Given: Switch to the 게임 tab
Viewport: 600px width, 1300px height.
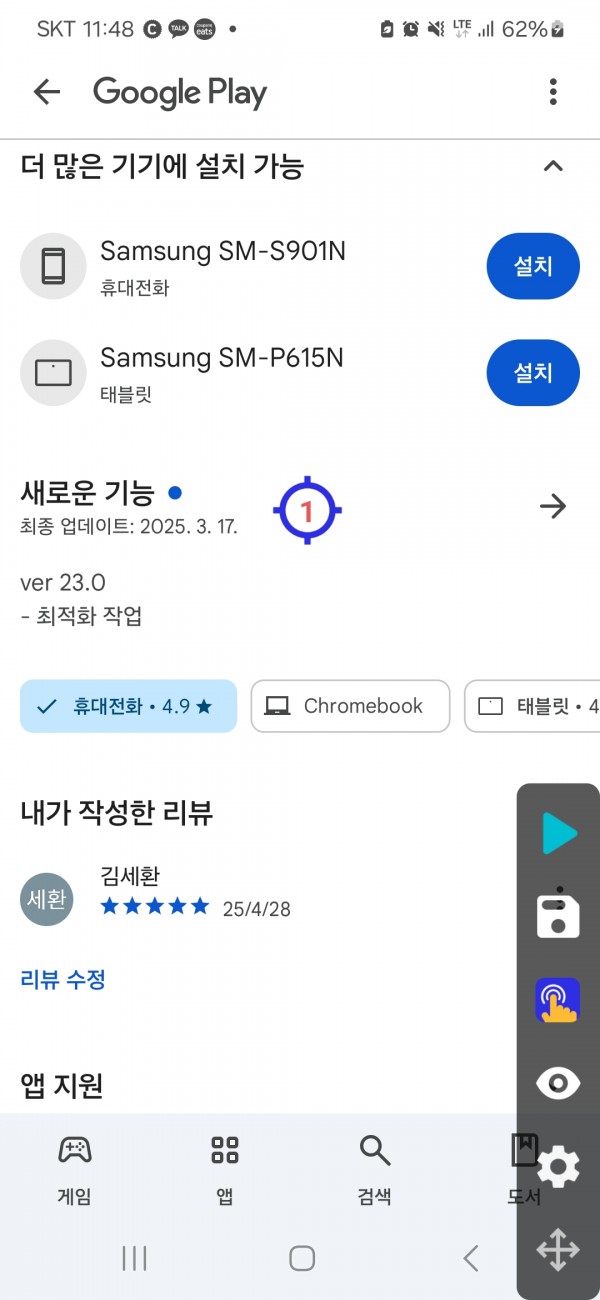Looking at the screenshot, I should tap(75, 1170).
